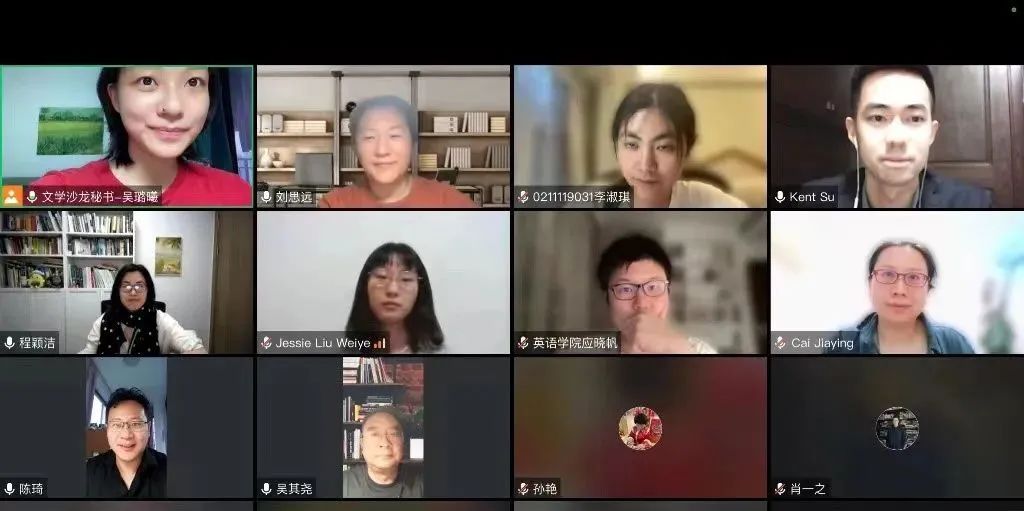Select the 0211119031李淑琪 video tile
The image size is (1024, 511).
point(640,135)
